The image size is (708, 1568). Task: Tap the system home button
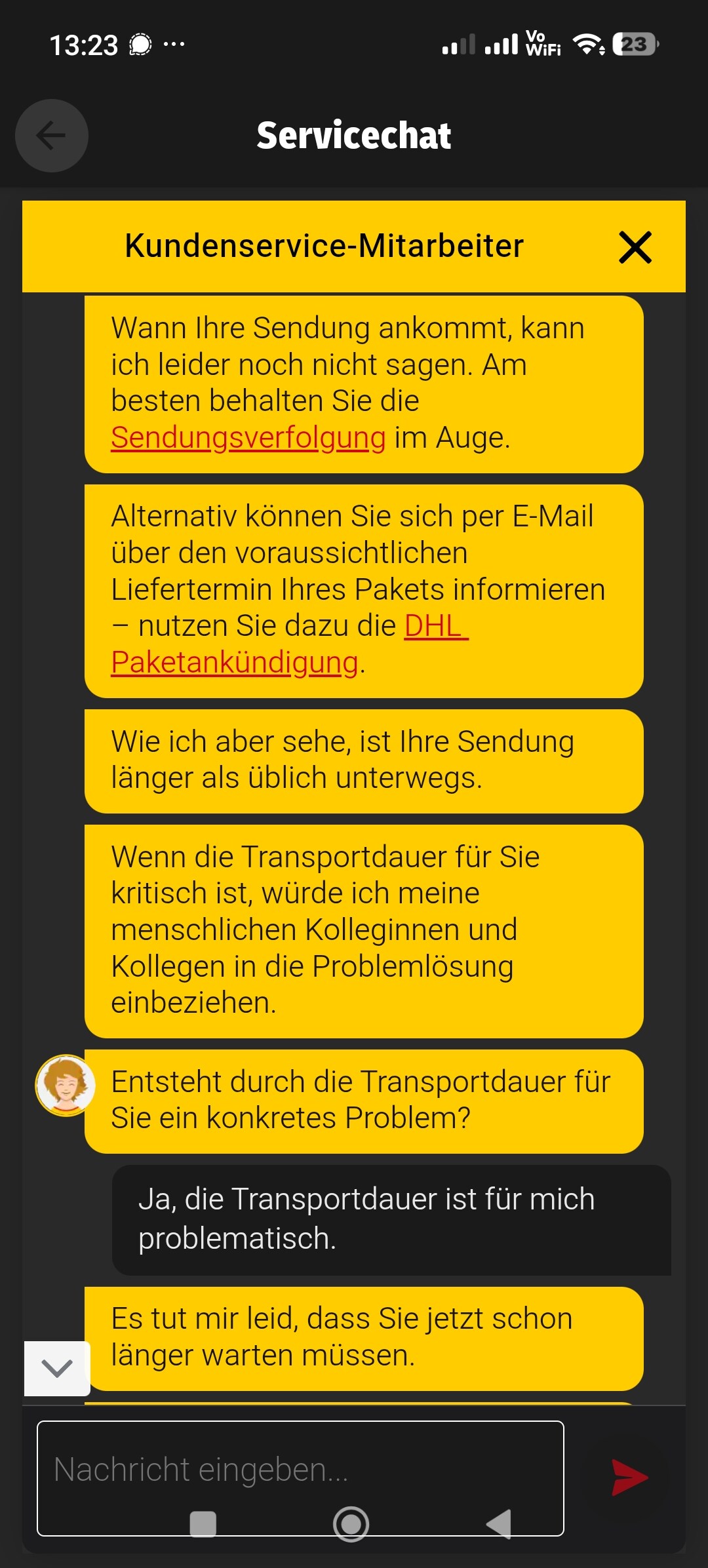(x=351, y=1524)
